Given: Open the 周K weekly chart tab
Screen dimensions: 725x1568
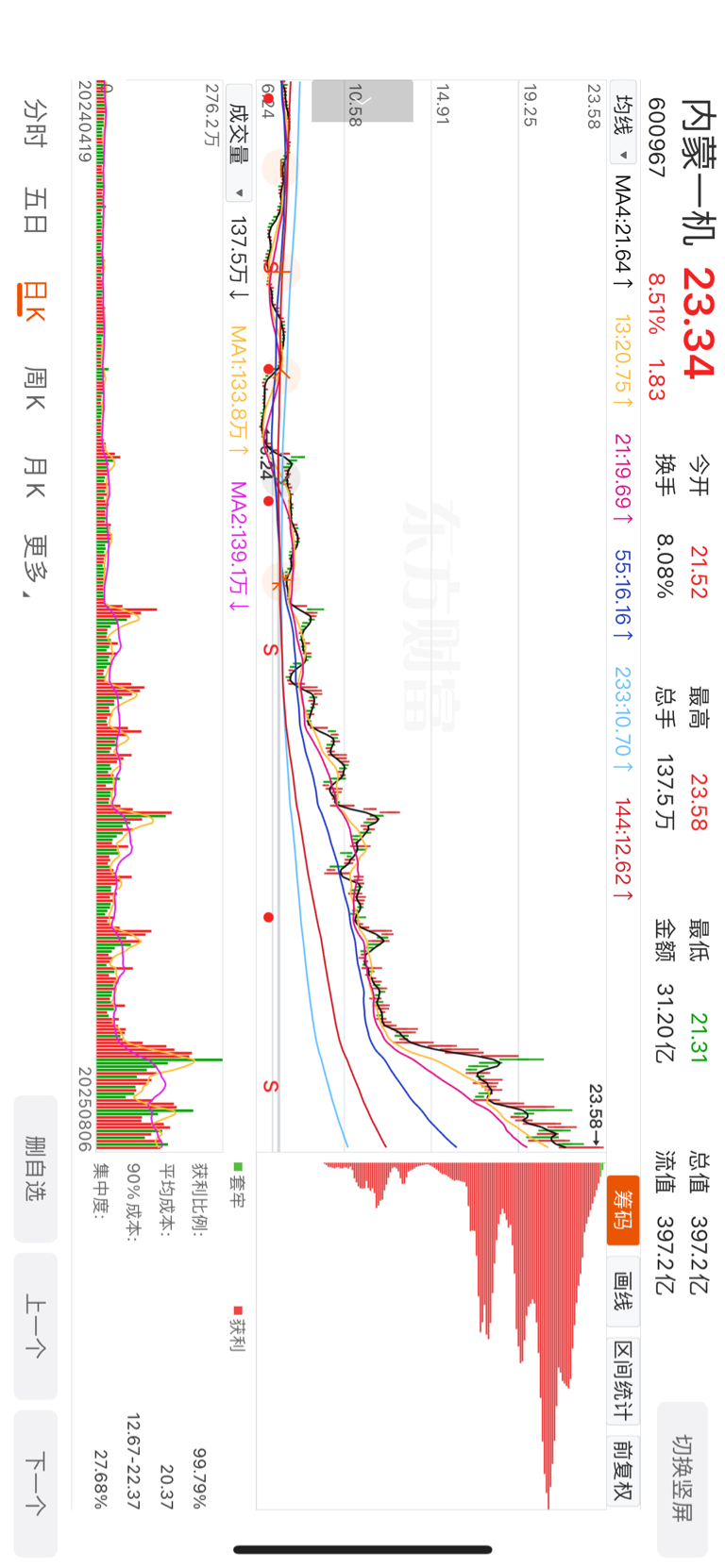Looking at the screenshot, I should pyautogui.click(x=35, y=389).
